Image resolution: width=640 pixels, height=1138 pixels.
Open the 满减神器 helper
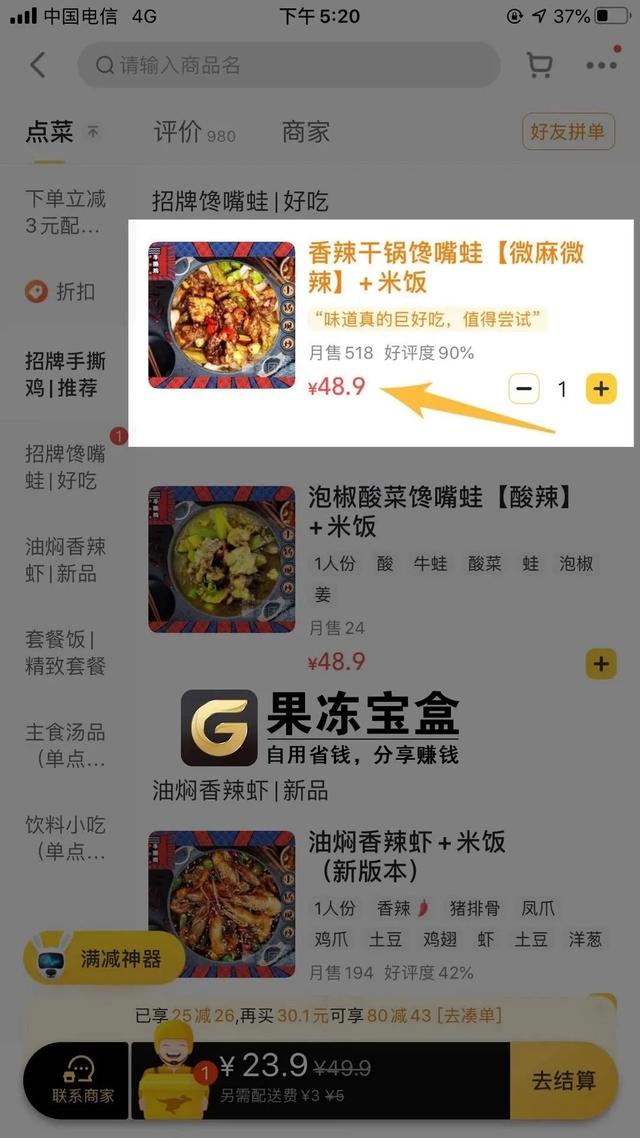tap(103, 959)
